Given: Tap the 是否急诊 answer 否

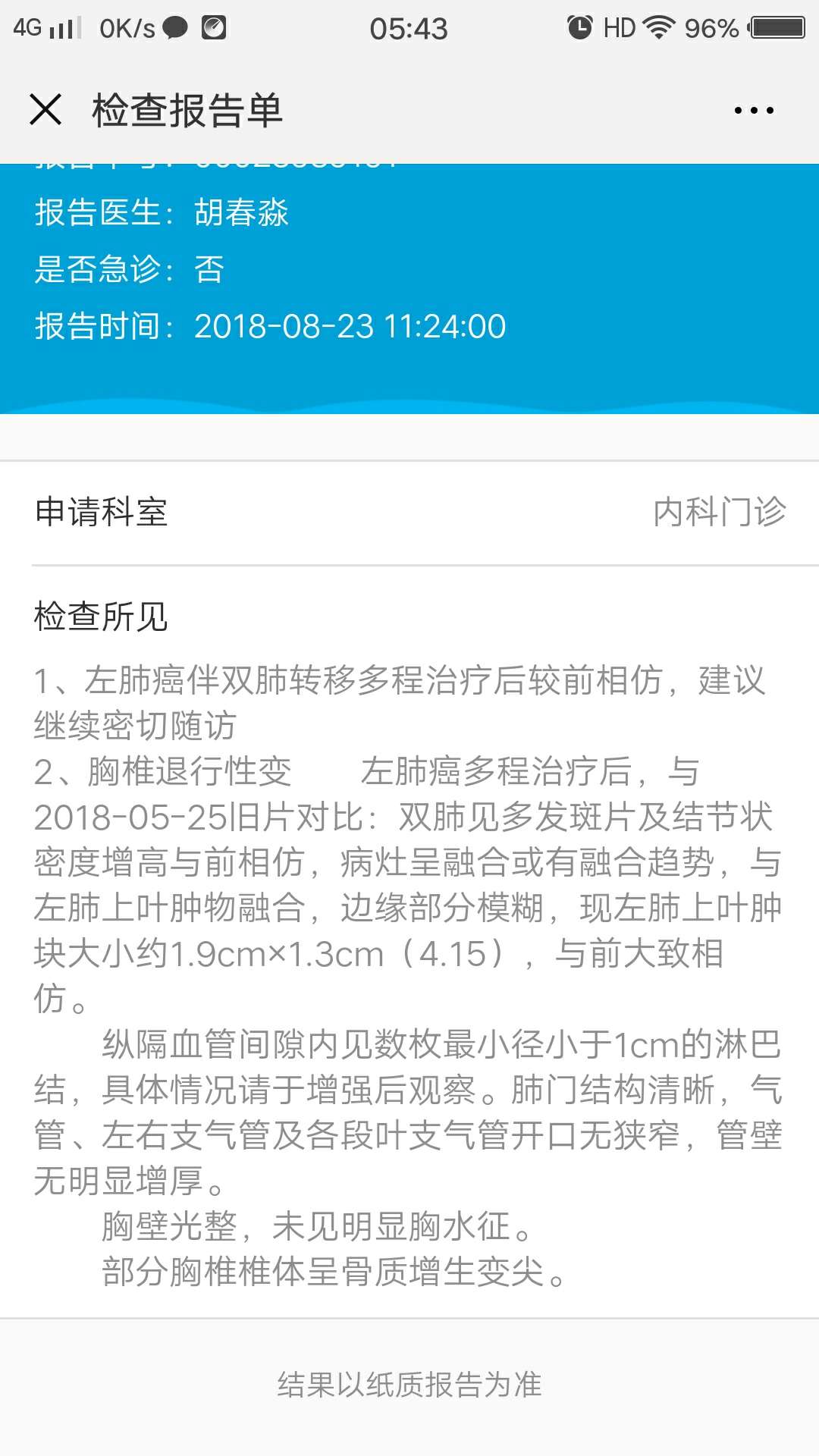Looking at the screenshot, I should 206,270.
